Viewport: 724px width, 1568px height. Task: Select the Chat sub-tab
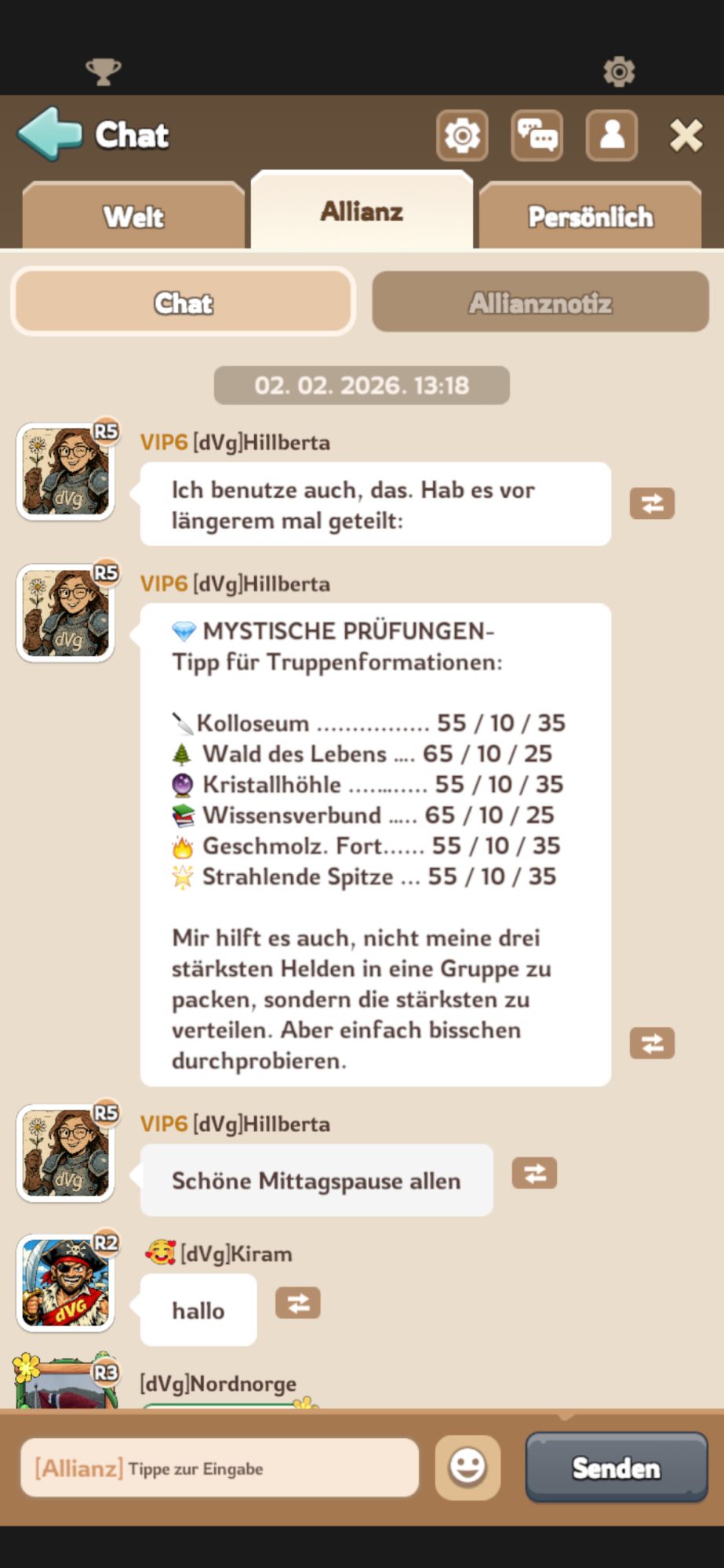coord(184,303)
